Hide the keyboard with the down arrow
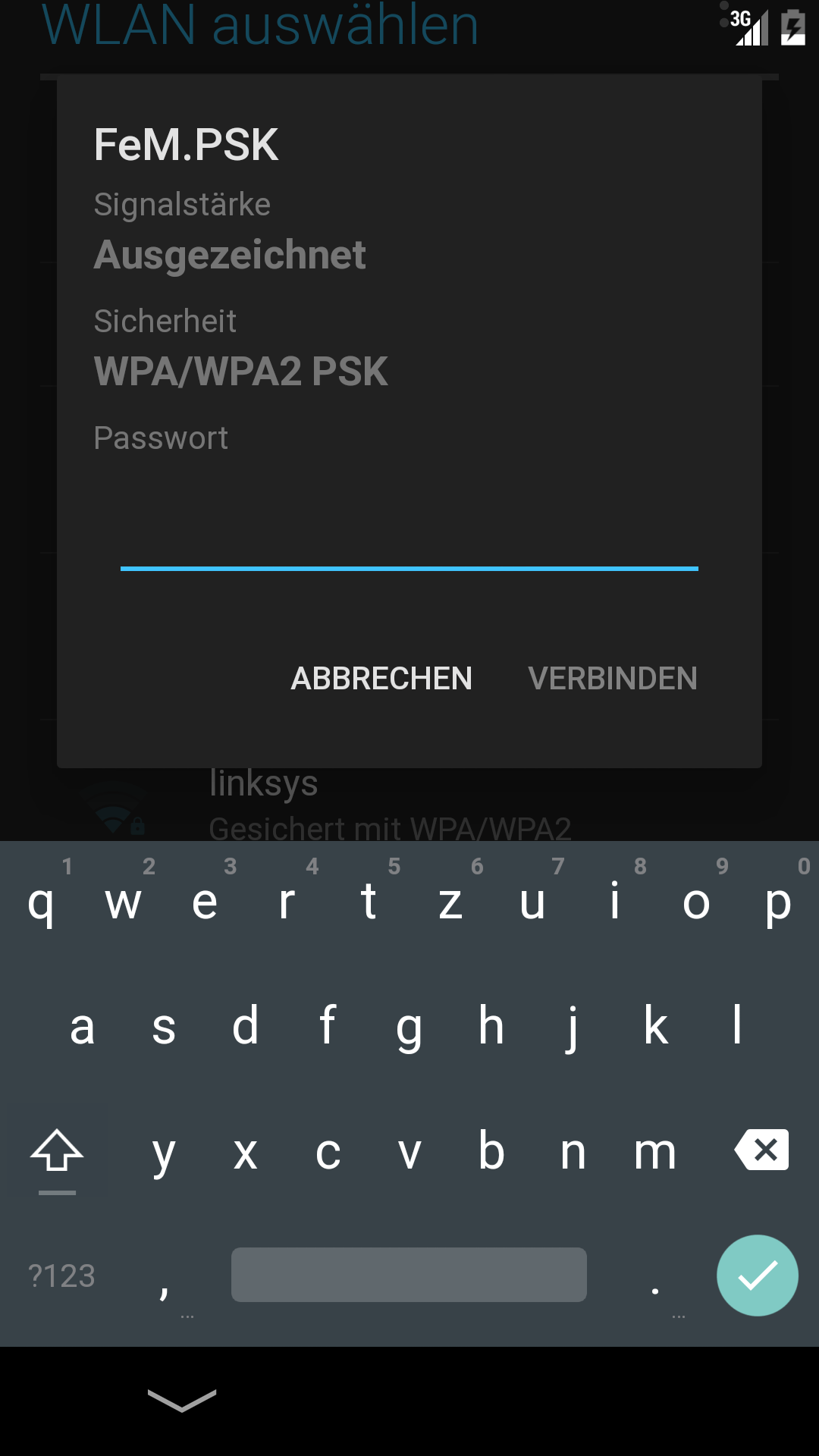The width and height of the screenshot is (819, 1456). pyautogui.click(x=182, y=1400)
